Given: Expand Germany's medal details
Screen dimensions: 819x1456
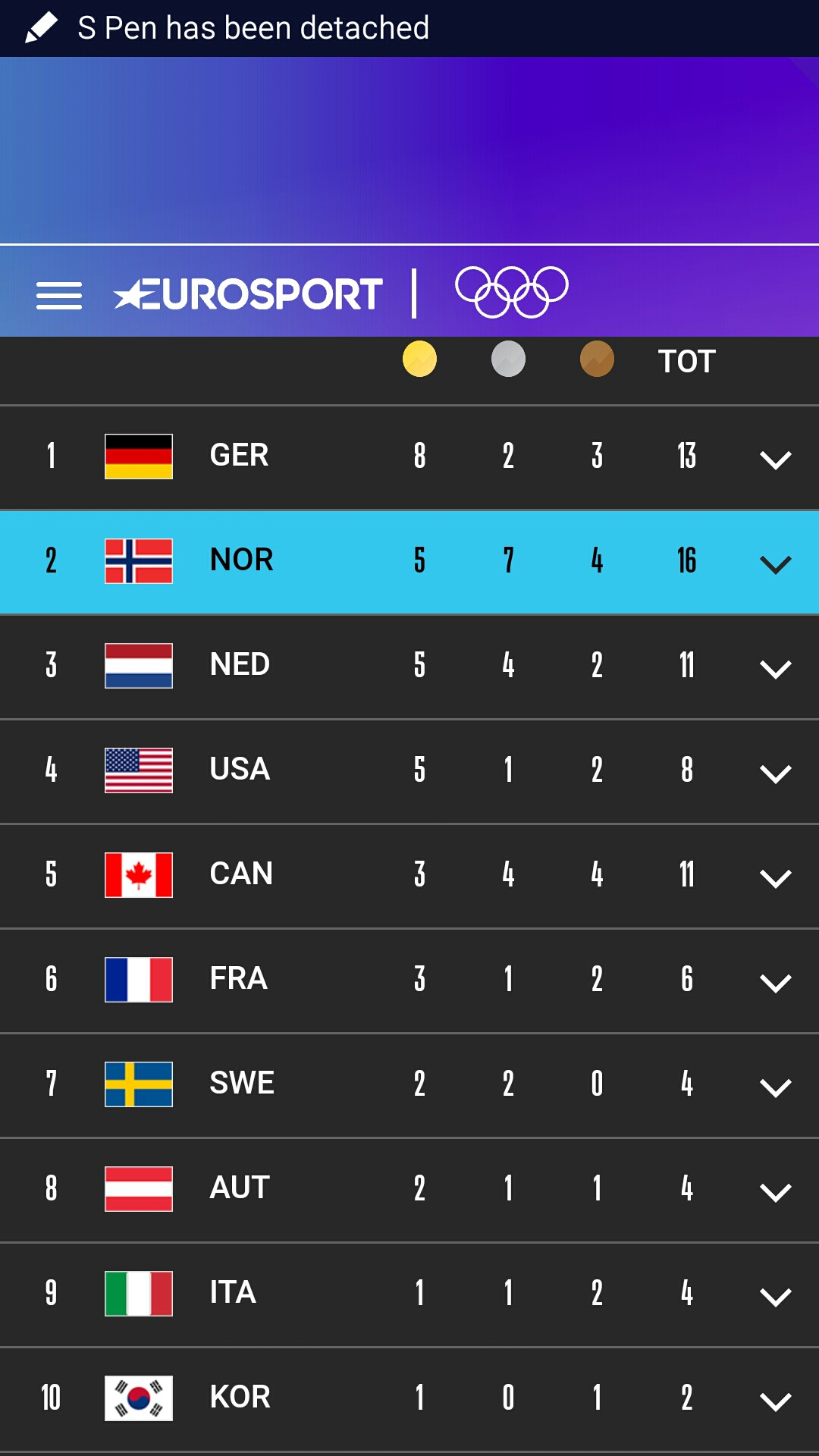Looking at the screenshot, I should tap(775, 460).
